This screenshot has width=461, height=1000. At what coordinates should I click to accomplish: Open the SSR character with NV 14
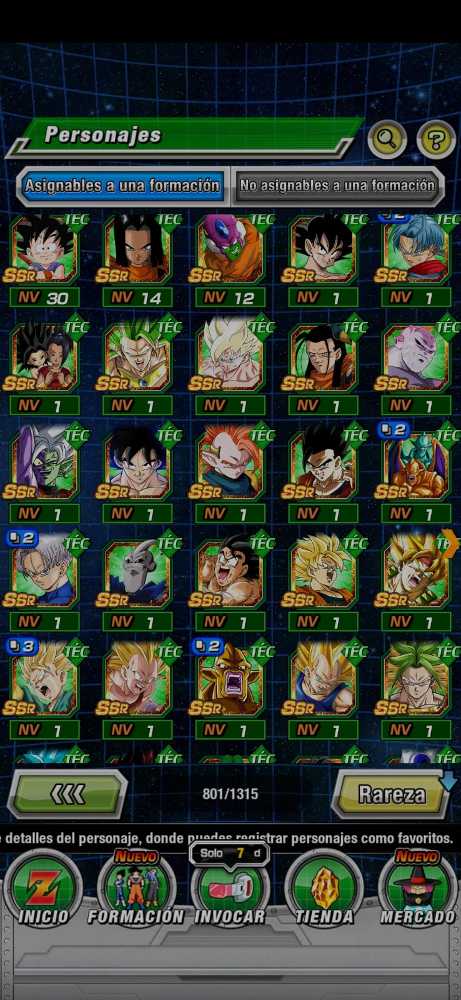[137, 260]
